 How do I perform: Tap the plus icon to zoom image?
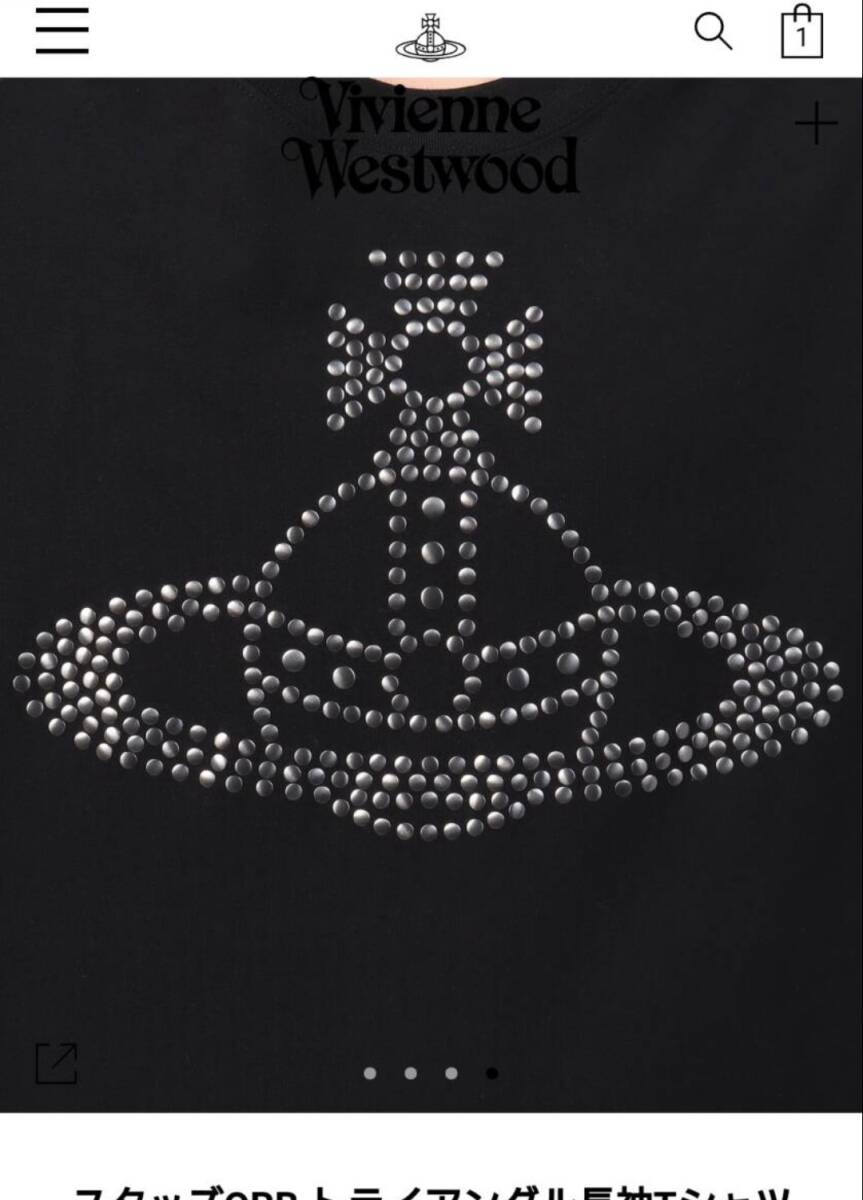point(816,125)
